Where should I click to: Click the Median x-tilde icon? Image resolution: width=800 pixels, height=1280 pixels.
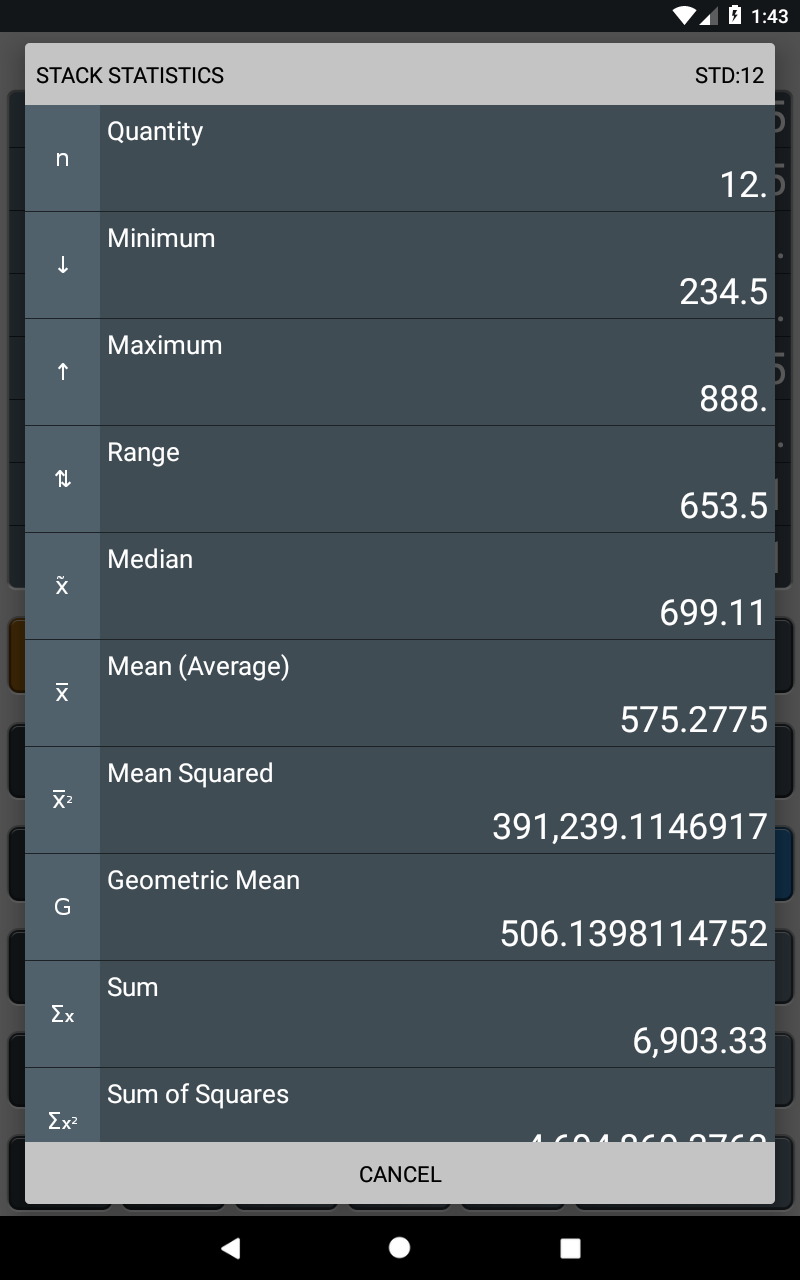click(x=62, y=585)
